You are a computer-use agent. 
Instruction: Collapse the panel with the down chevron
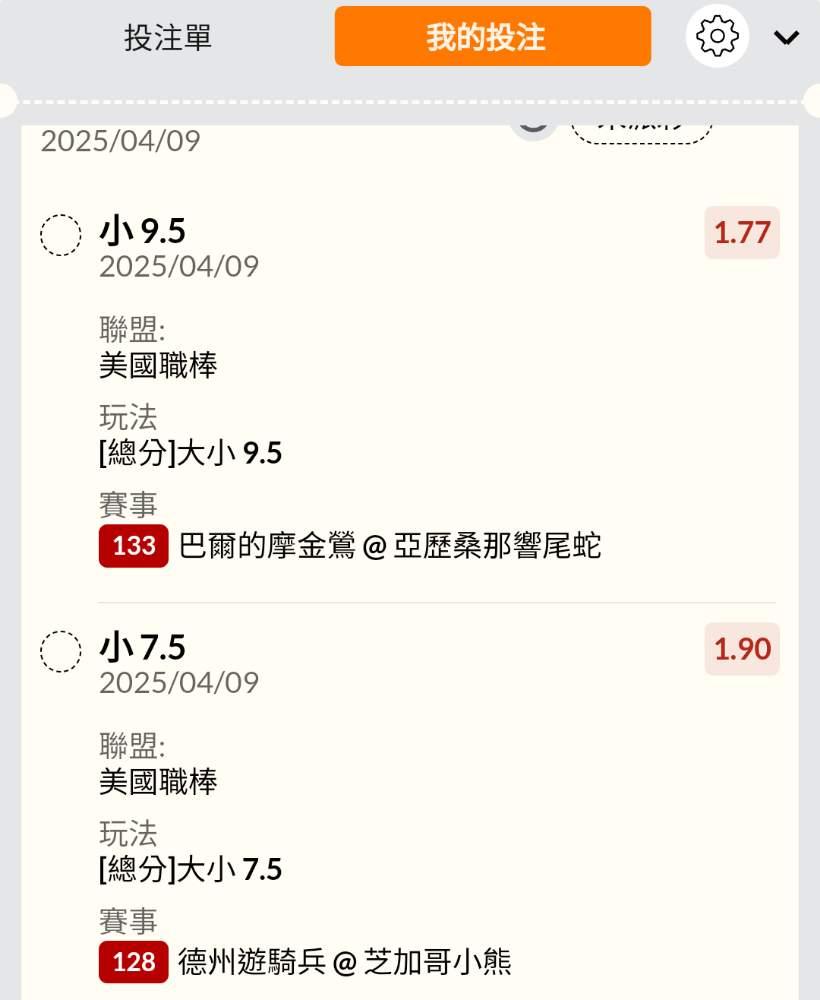point(786,38)
